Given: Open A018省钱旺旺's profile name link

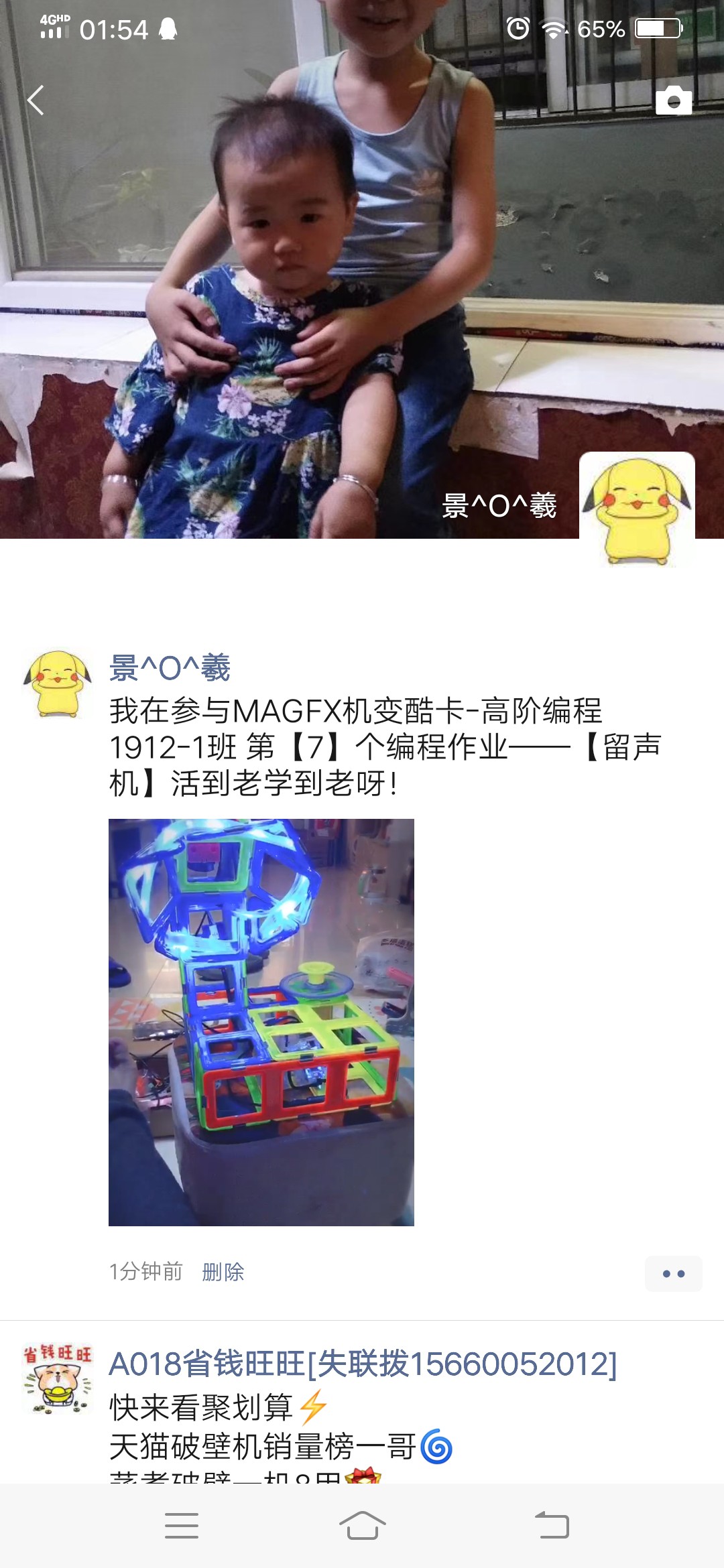Looking at the screenshot, I should (362, 1364).
